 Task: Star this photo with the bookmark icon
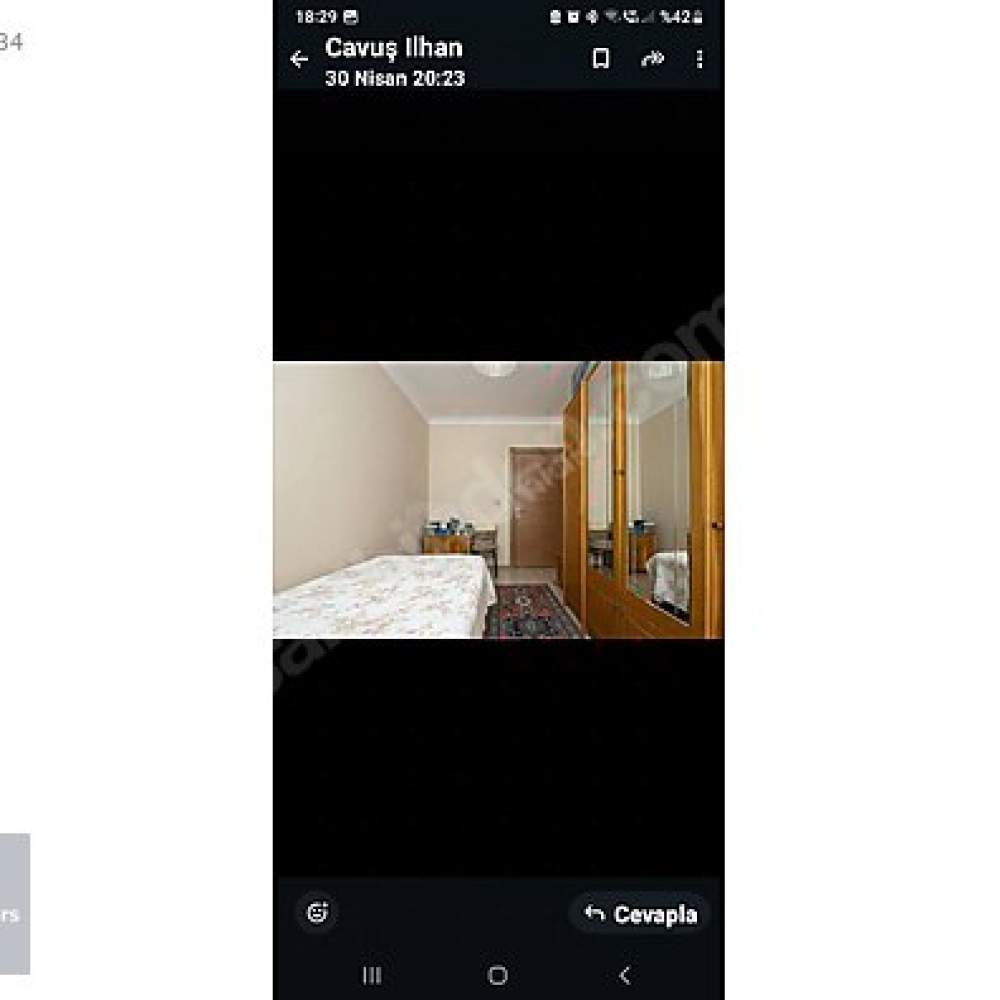click(601, 60)
